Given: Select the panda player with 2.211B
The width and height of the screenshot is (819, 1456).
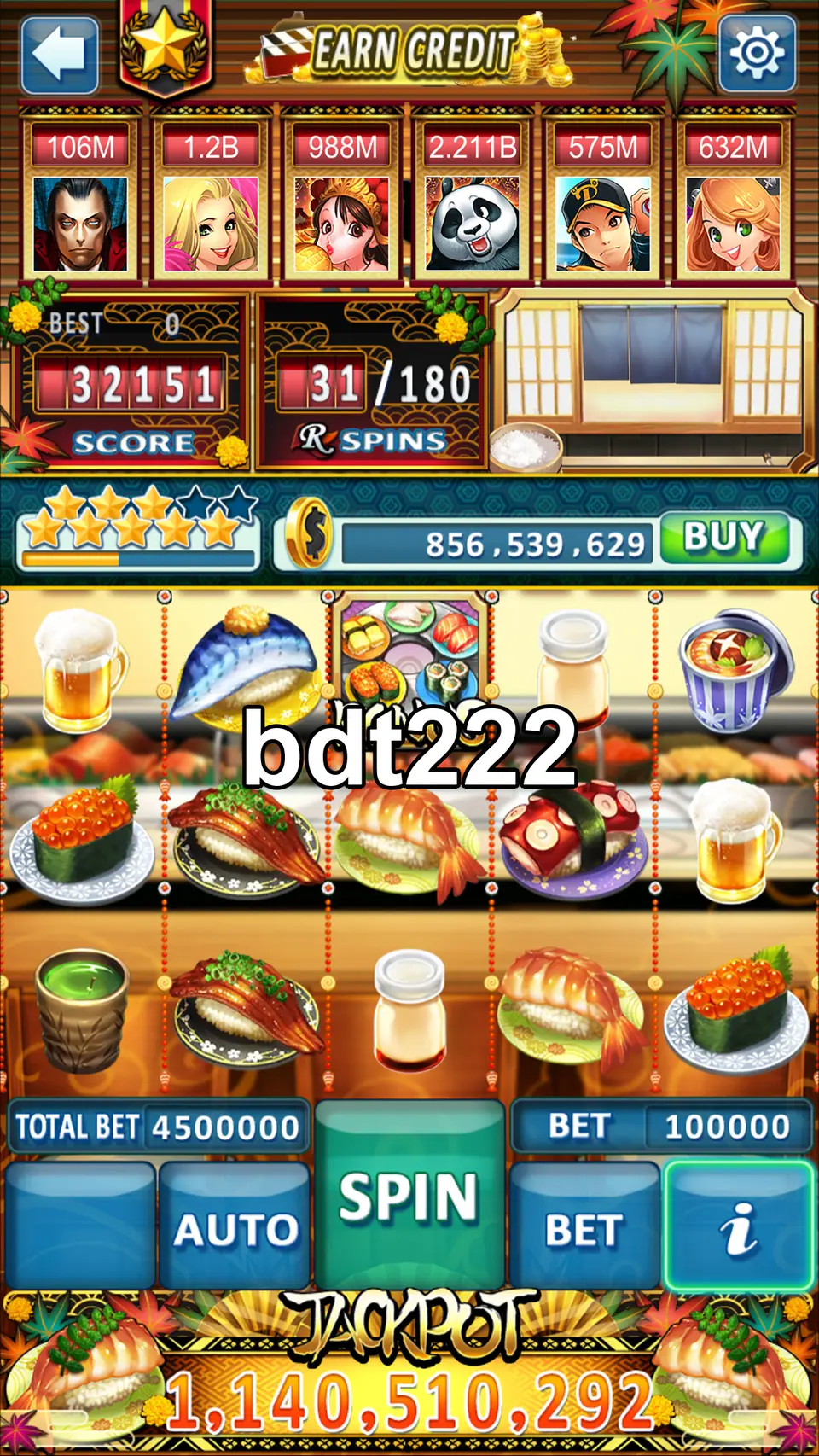Looking at the screenshot, I should pyautogui.click(x=473, y=200).
